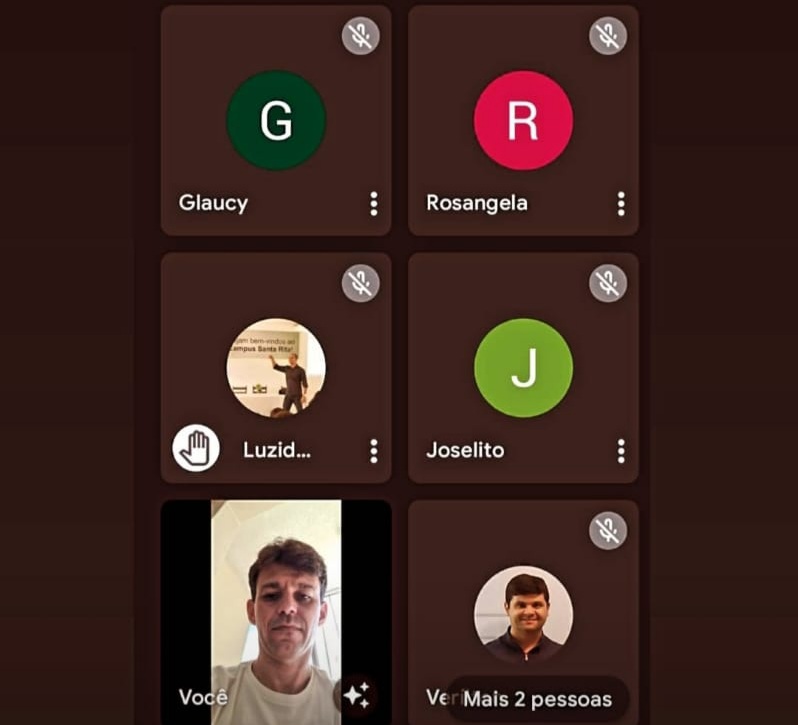This screenshot has height=725, width=798.
Task: Open options menu for Glaucy
Action: (374, 203)
